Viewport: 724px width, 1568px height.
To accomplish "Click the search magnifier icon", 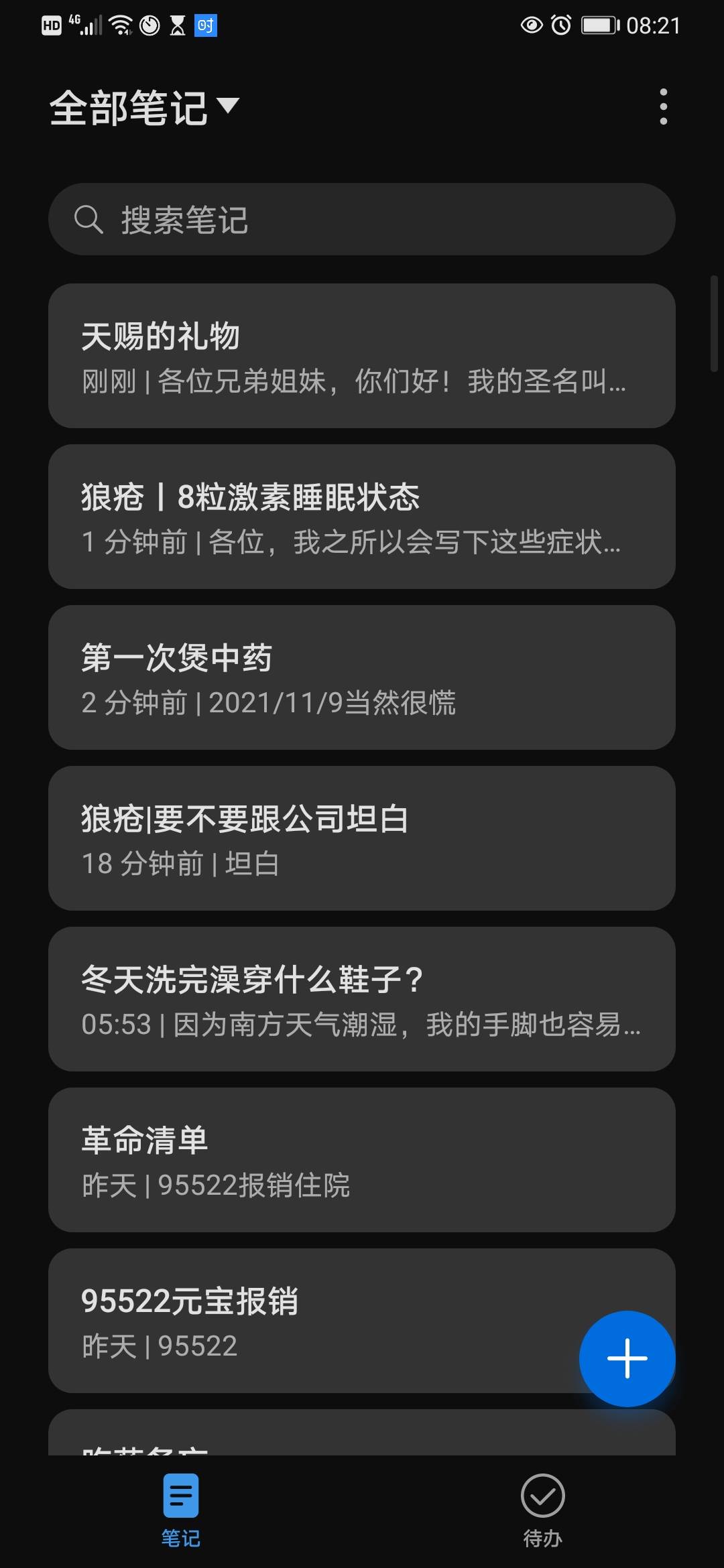I will (x=88, y=219).
